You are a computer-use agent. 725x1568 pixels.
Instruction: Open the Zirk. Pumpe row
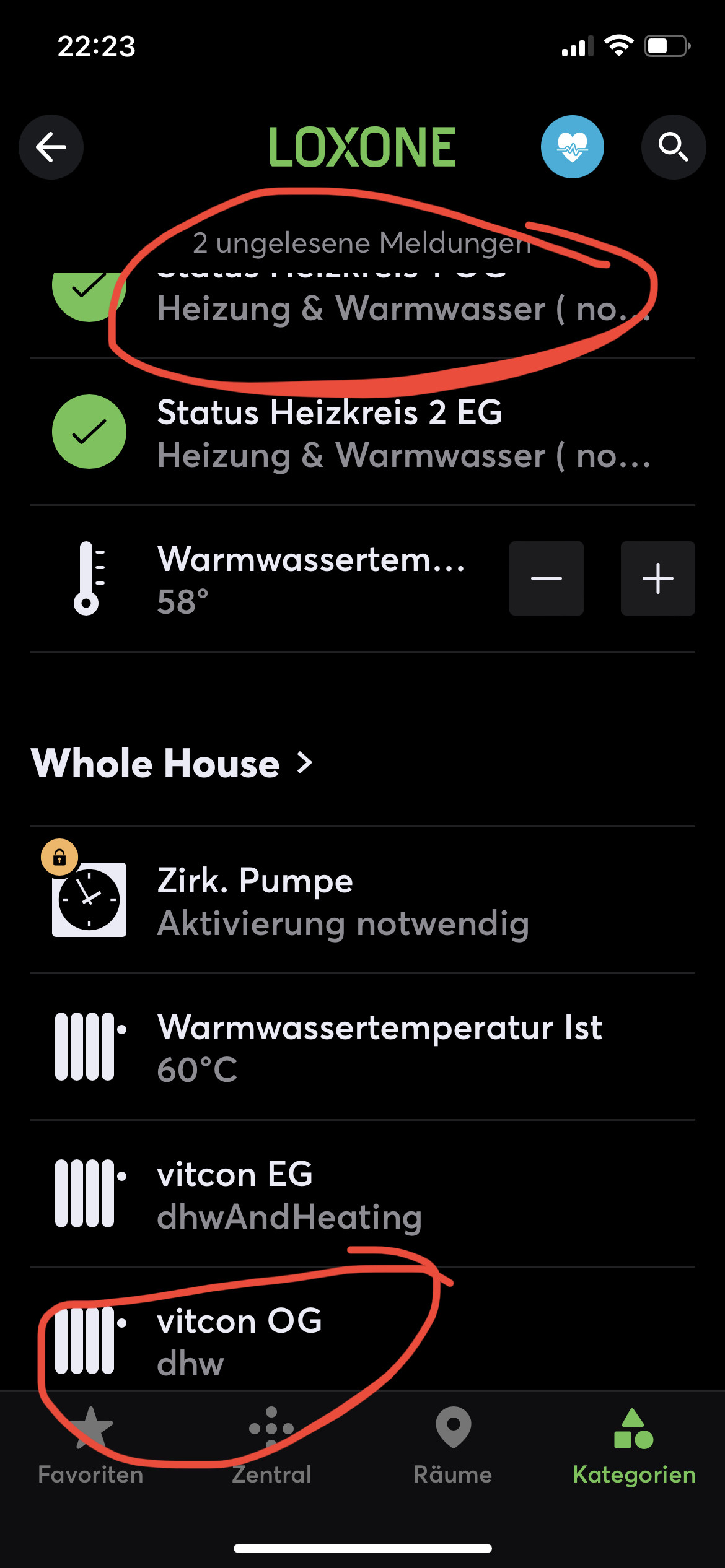(x=362, y=901)
